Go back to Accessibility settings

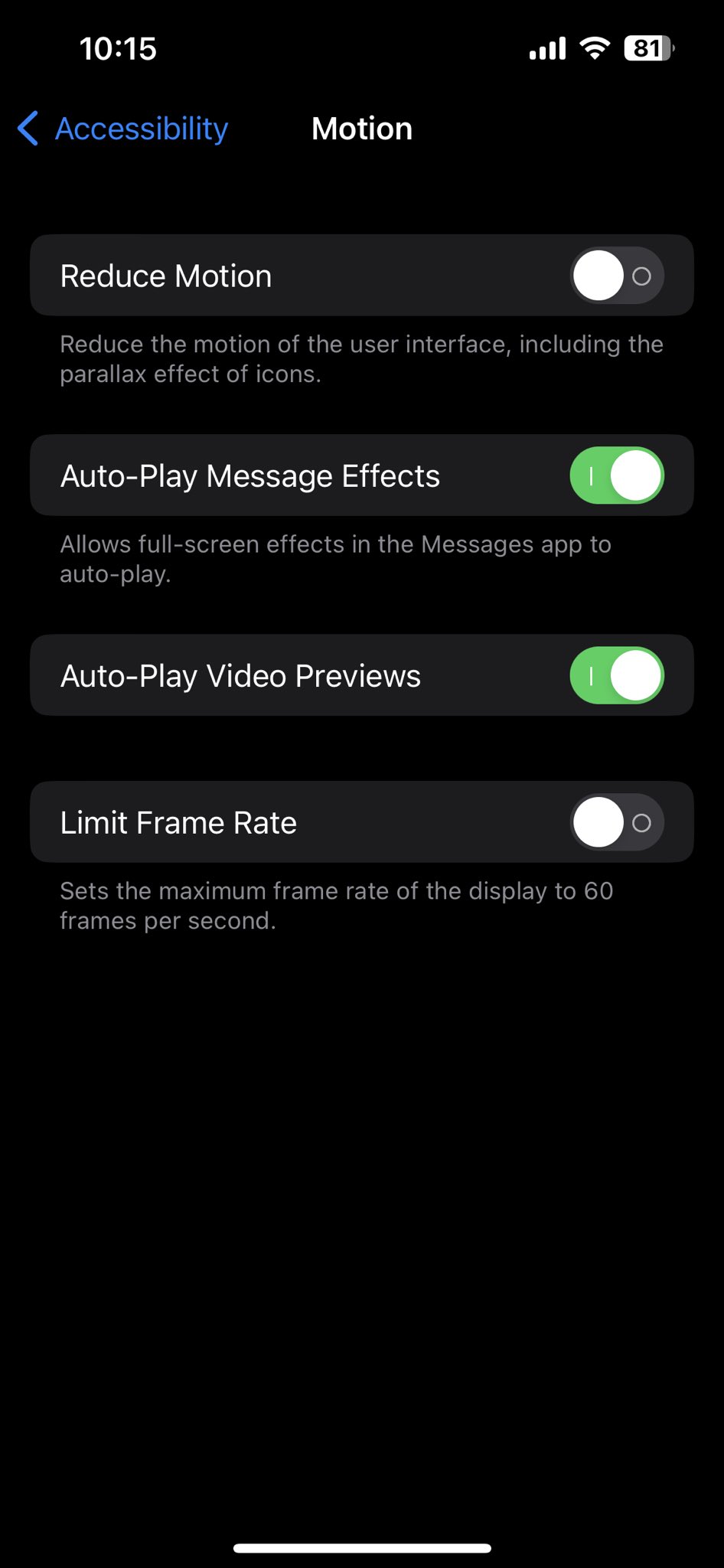point(124,129)
